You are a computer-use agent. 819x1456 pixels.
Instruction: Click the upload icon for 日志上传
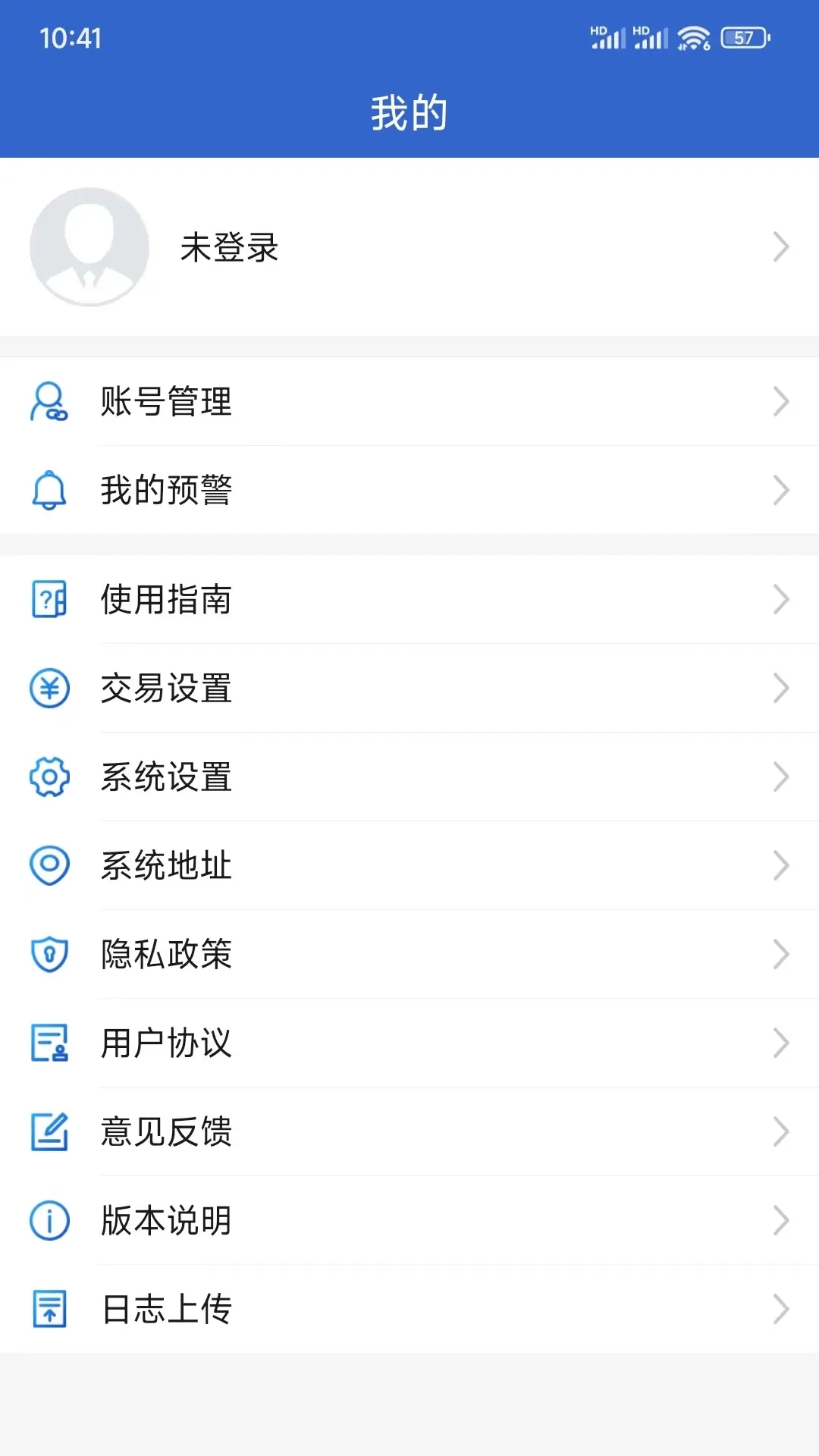(49, 1307)
